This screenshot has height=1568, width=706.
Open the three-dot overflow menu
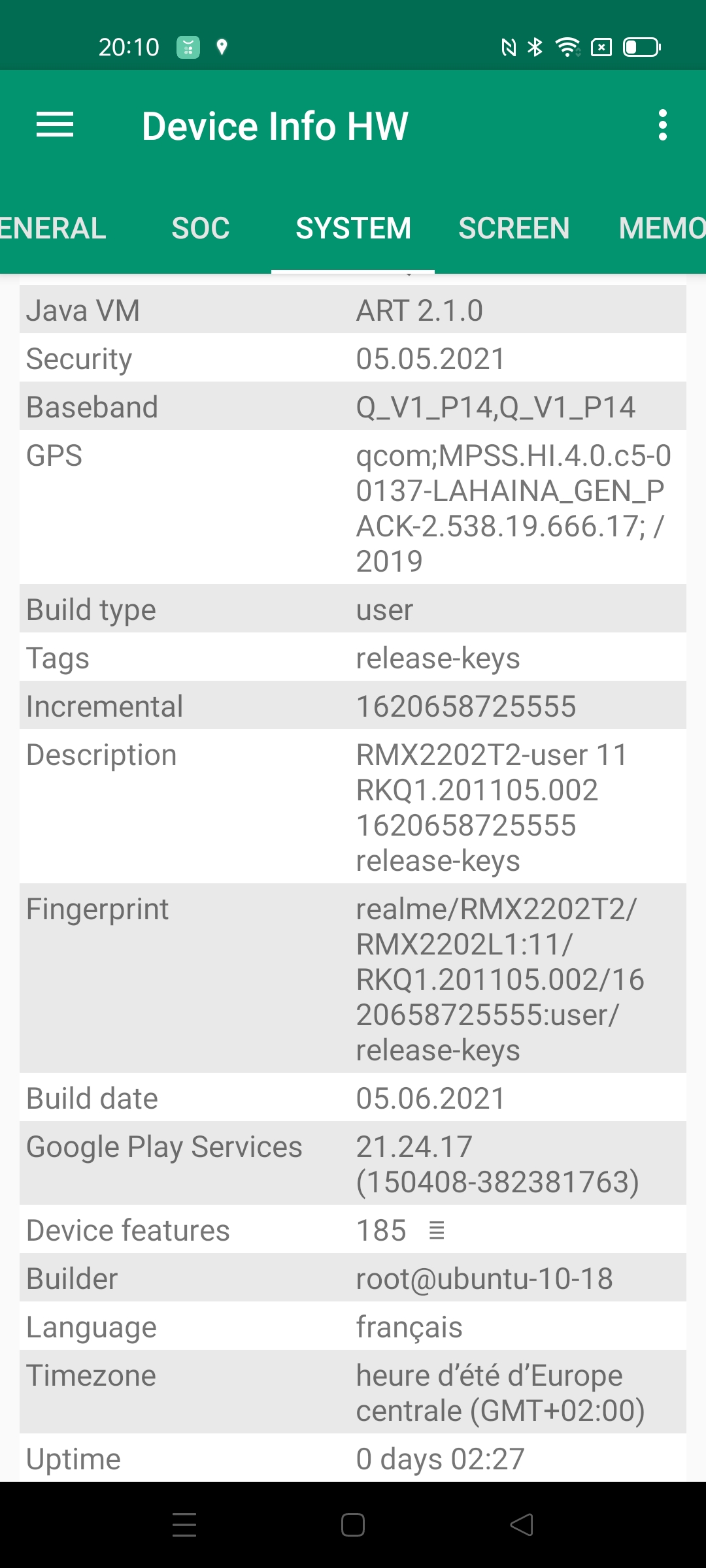(663, 125)
